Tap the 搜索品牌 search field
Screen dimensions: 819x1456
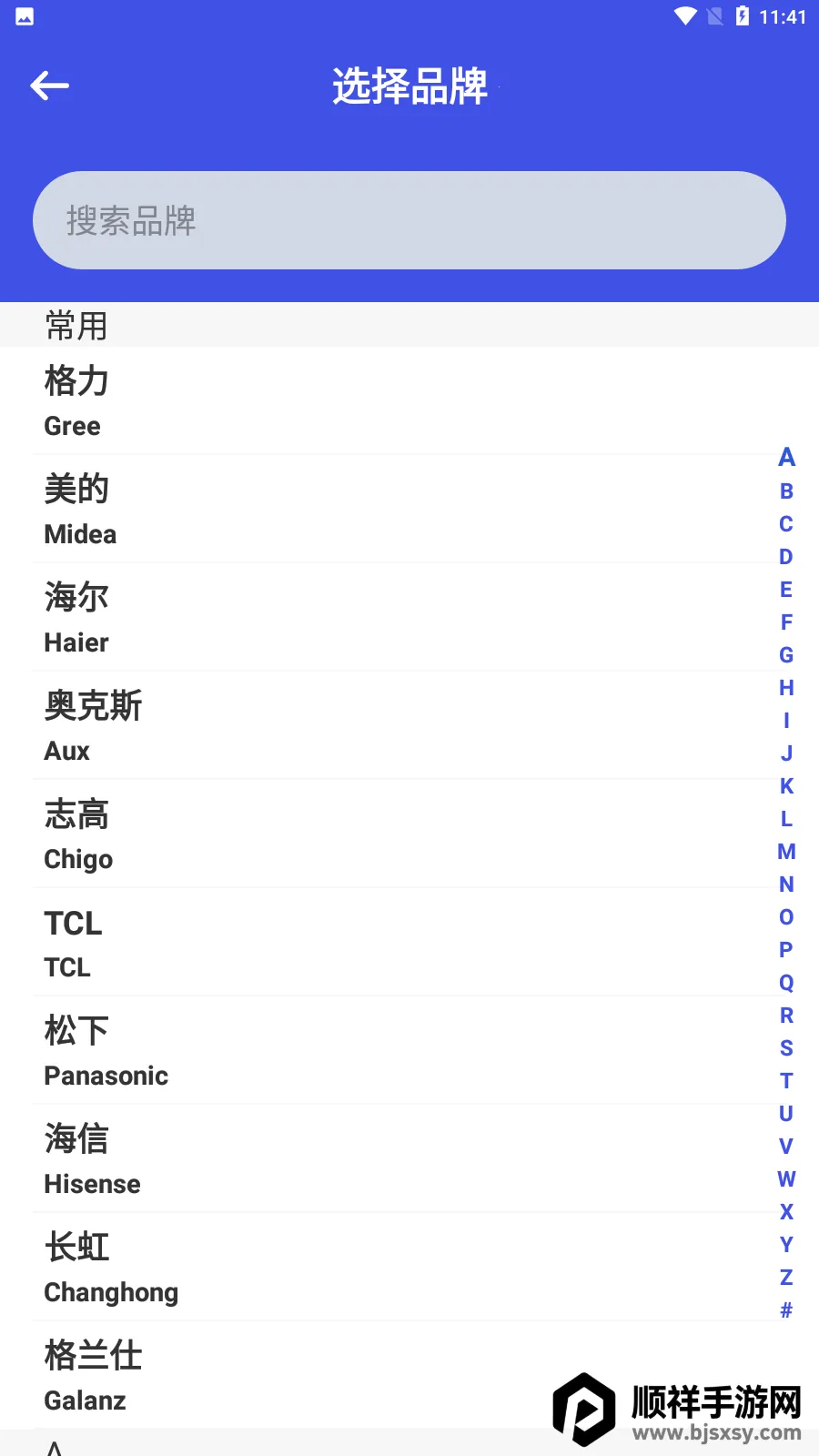pos(409,220)
